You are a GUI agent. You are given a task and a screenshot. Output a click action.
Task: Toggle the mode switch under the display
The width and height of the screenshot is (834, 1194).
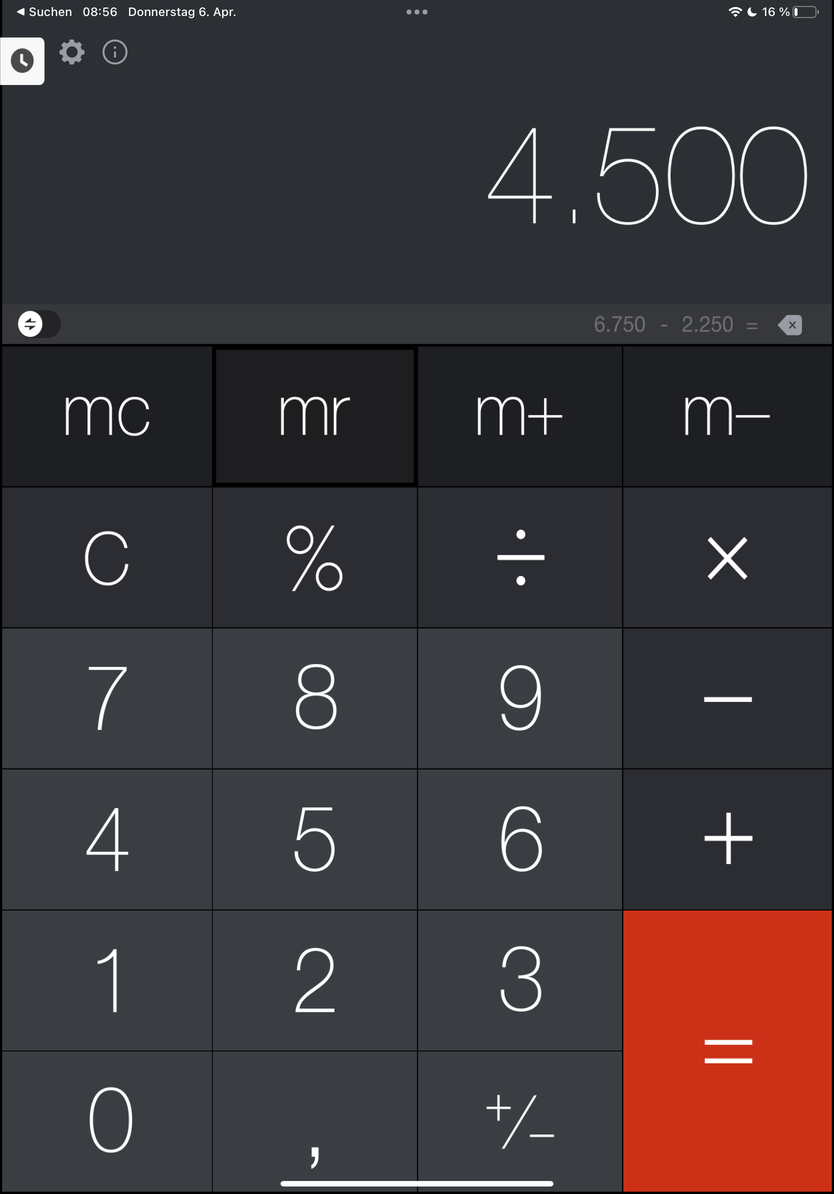pos(38,324)
